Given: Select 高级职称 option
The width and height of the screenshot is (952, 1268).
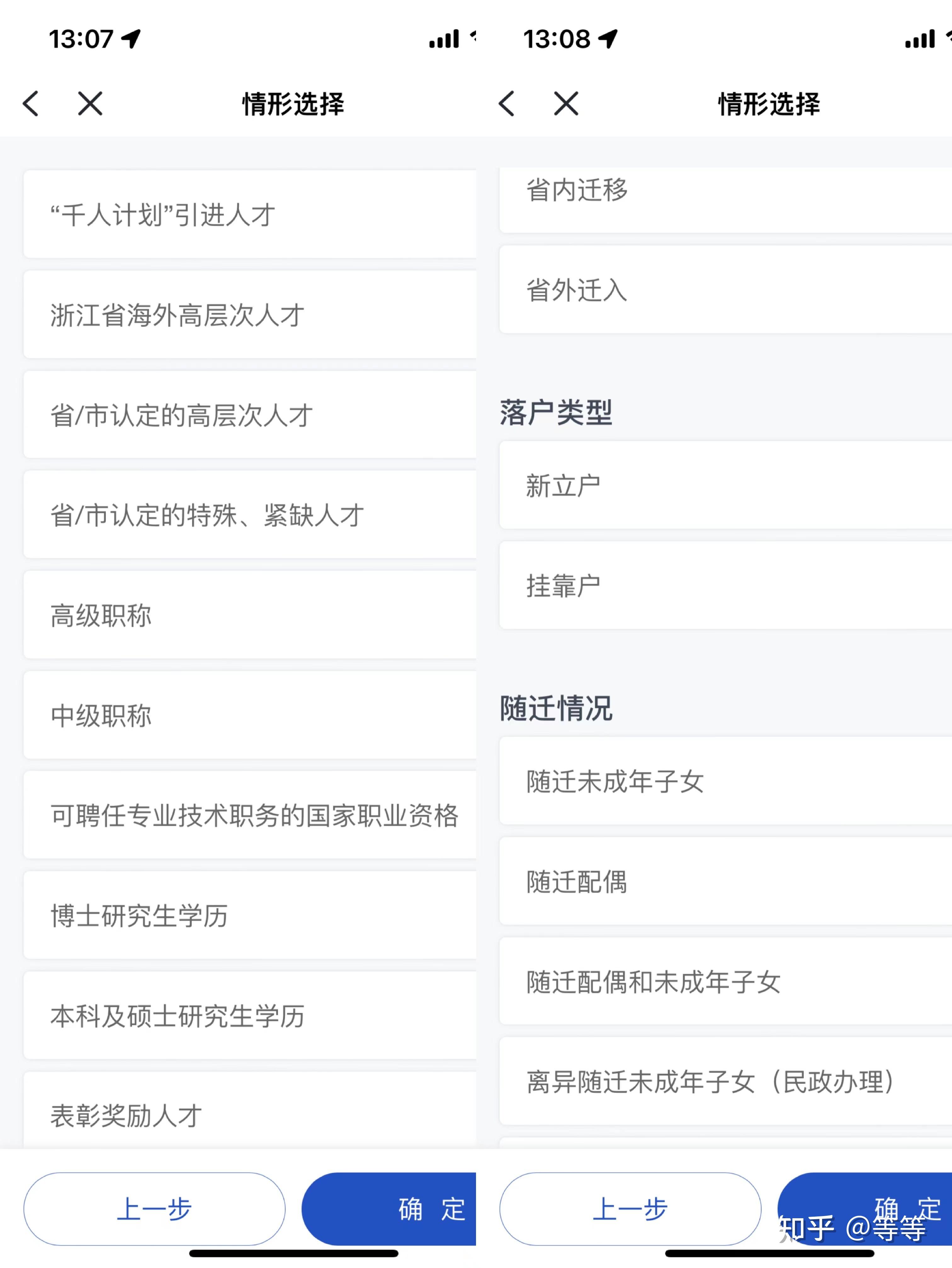Looking at the screenshot, I should [250, 615].
